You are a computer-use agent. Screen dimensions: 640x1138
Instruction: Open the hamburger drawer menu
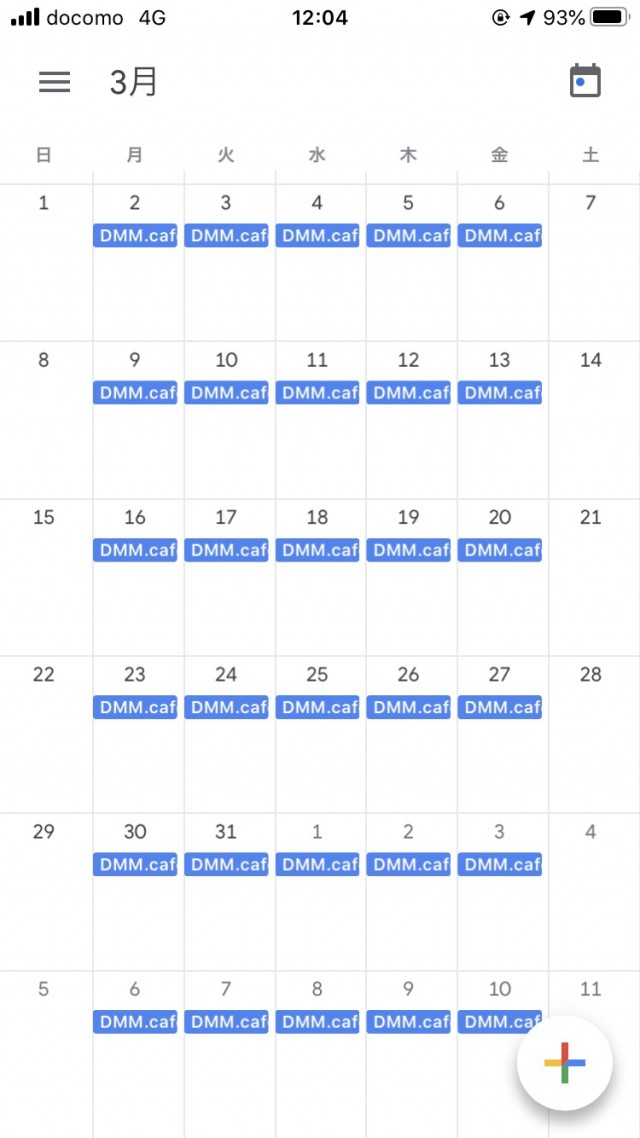[55, 82]
